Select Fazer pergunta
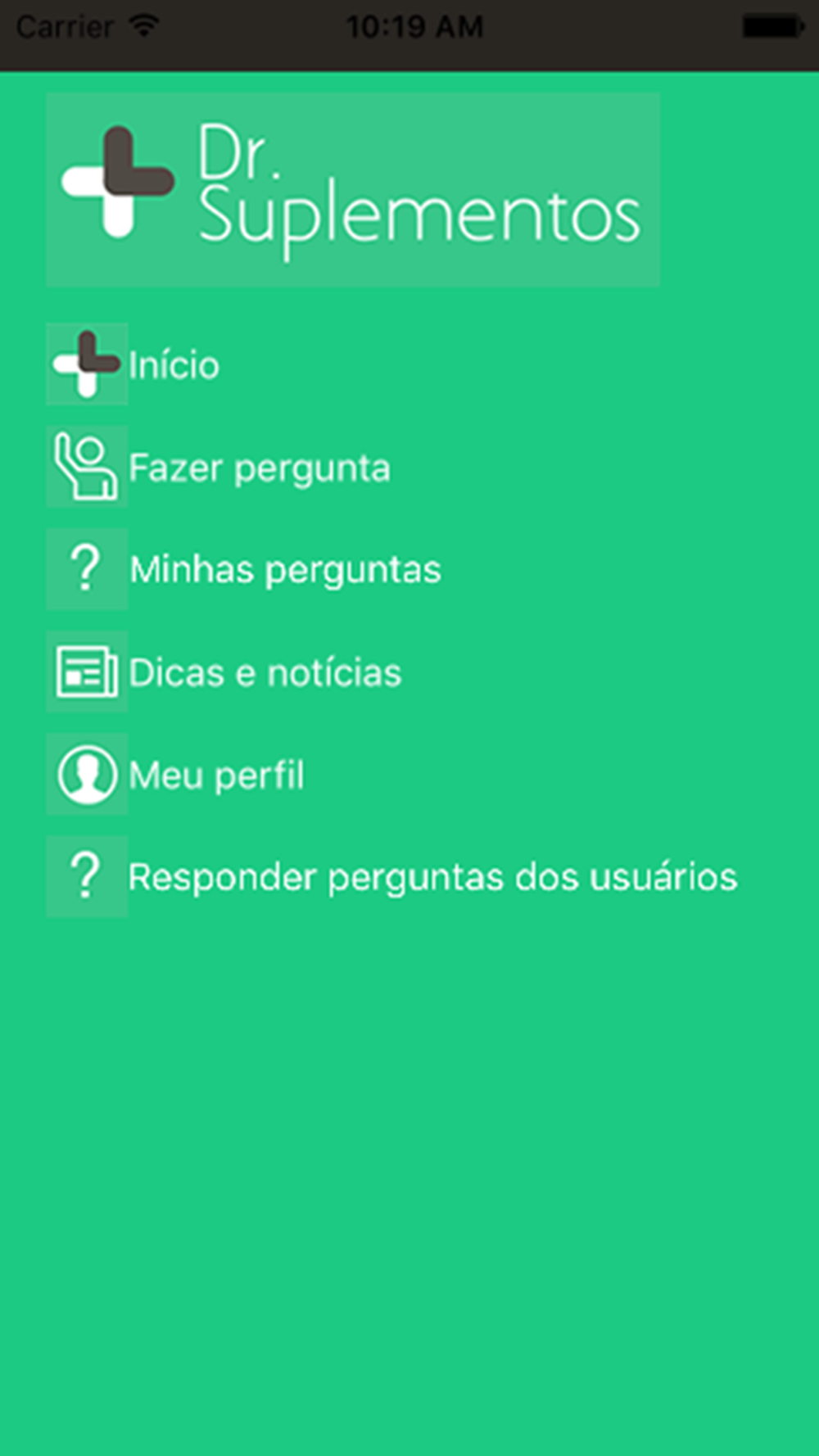 [x=259, y=468]
